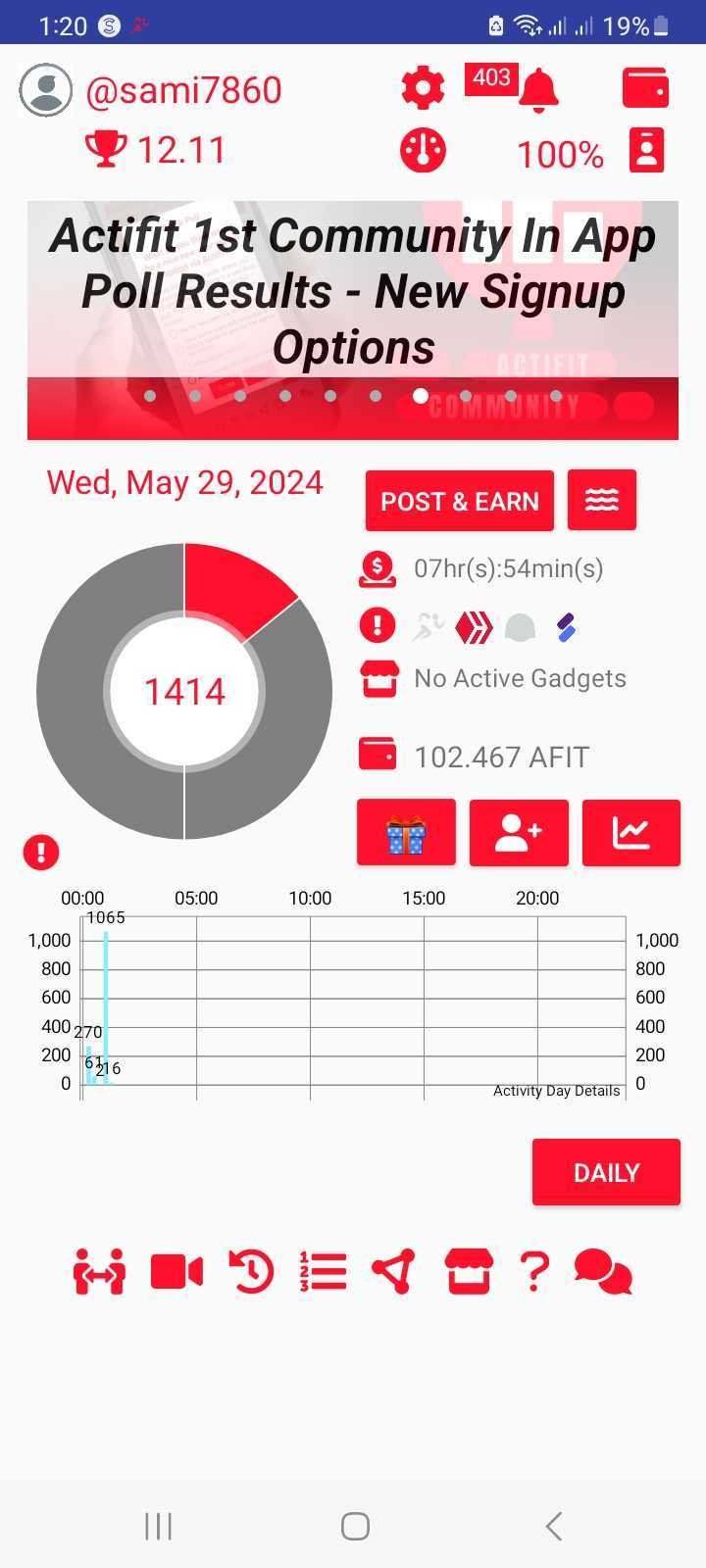Open the waves button beside POST & EARN
Screen dimensions: 706x1568
[x=602, y=500]
